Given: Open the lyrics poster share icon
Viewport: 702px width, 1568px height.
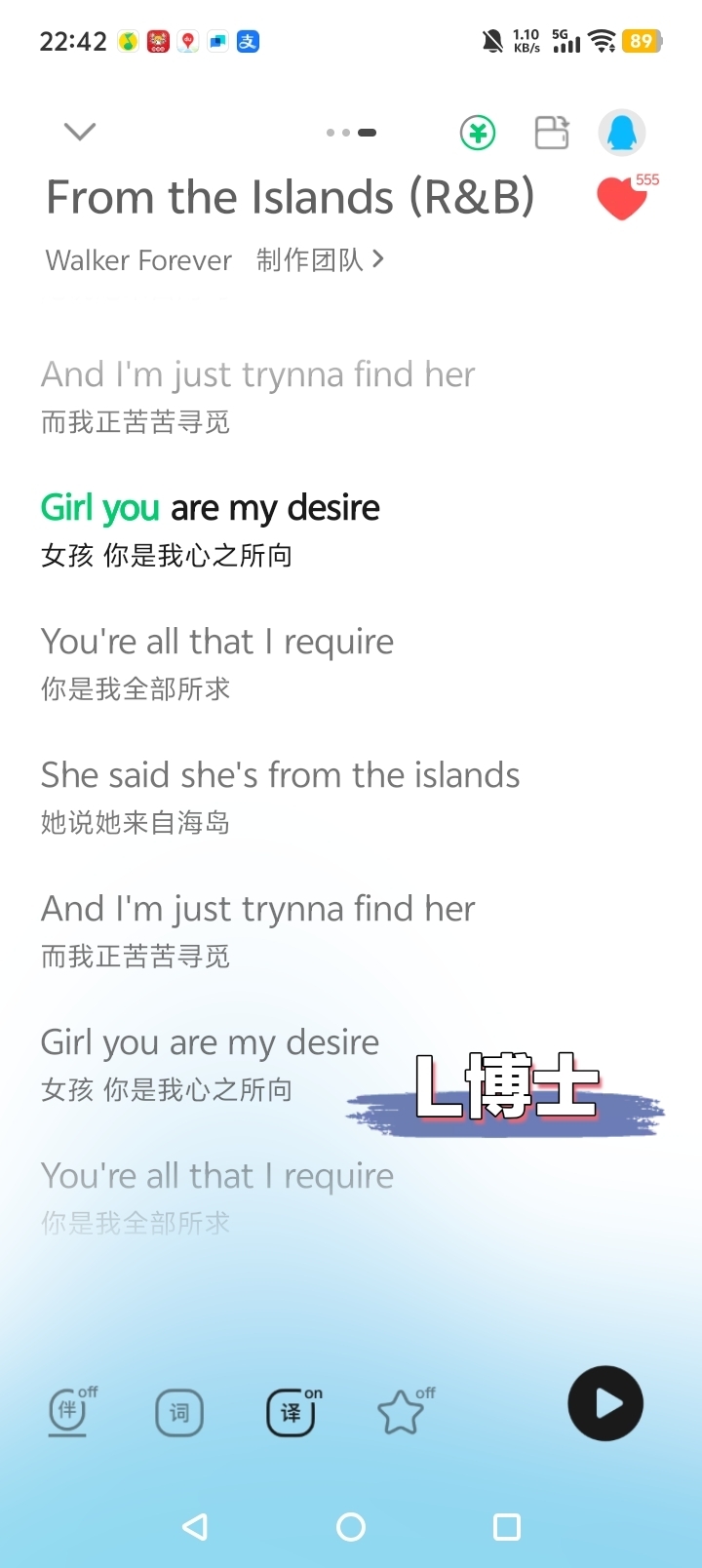Looking at the screenshot, I should 552,133.
